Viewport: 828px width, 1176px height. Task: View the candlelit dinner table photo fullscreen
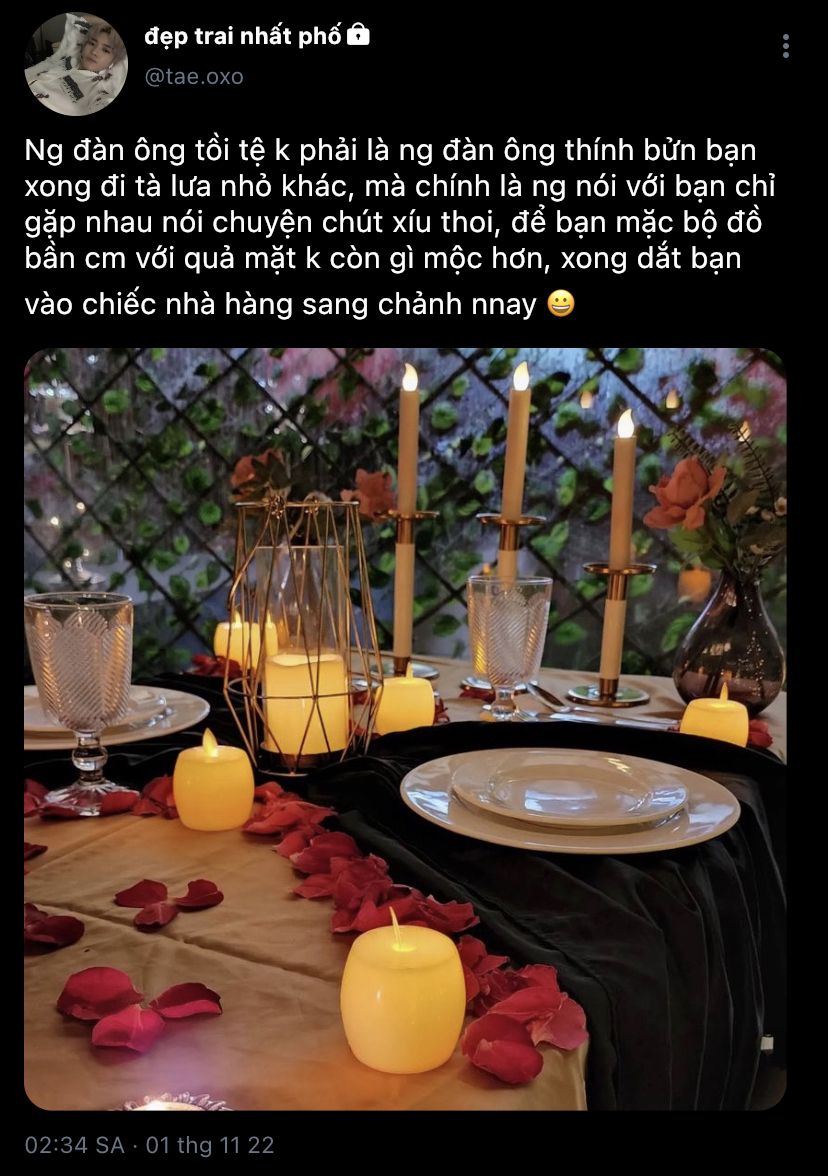coord(405,728)
